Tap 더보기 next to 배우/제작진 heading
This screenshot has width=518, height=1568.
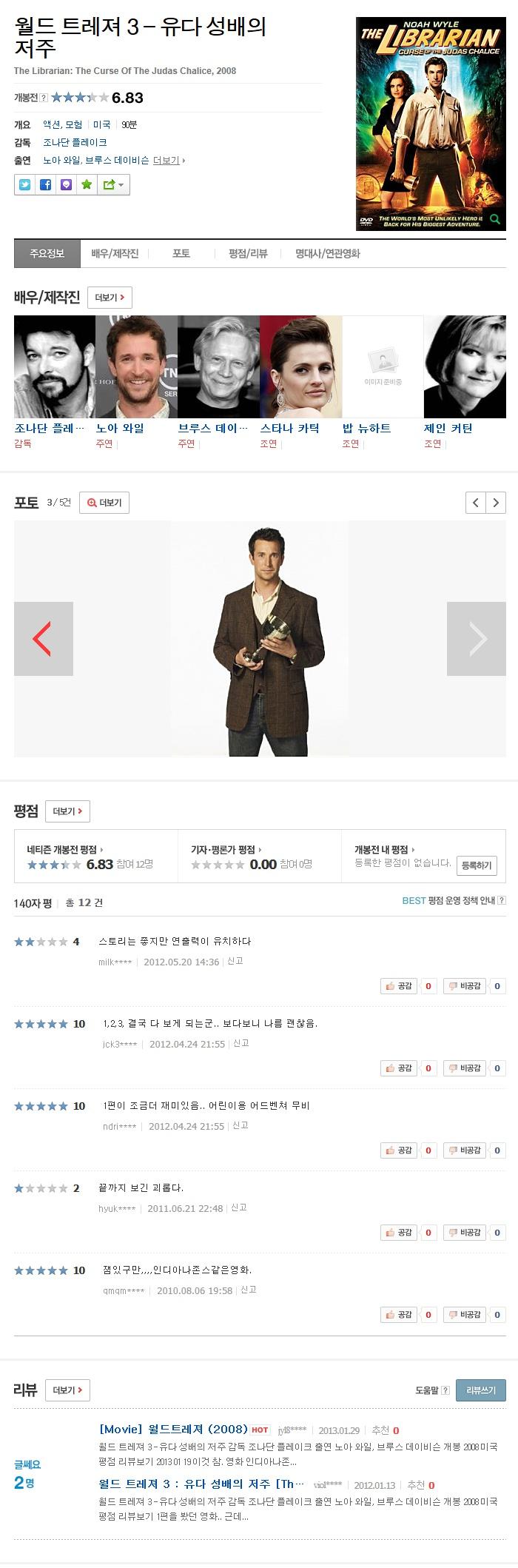110,298
